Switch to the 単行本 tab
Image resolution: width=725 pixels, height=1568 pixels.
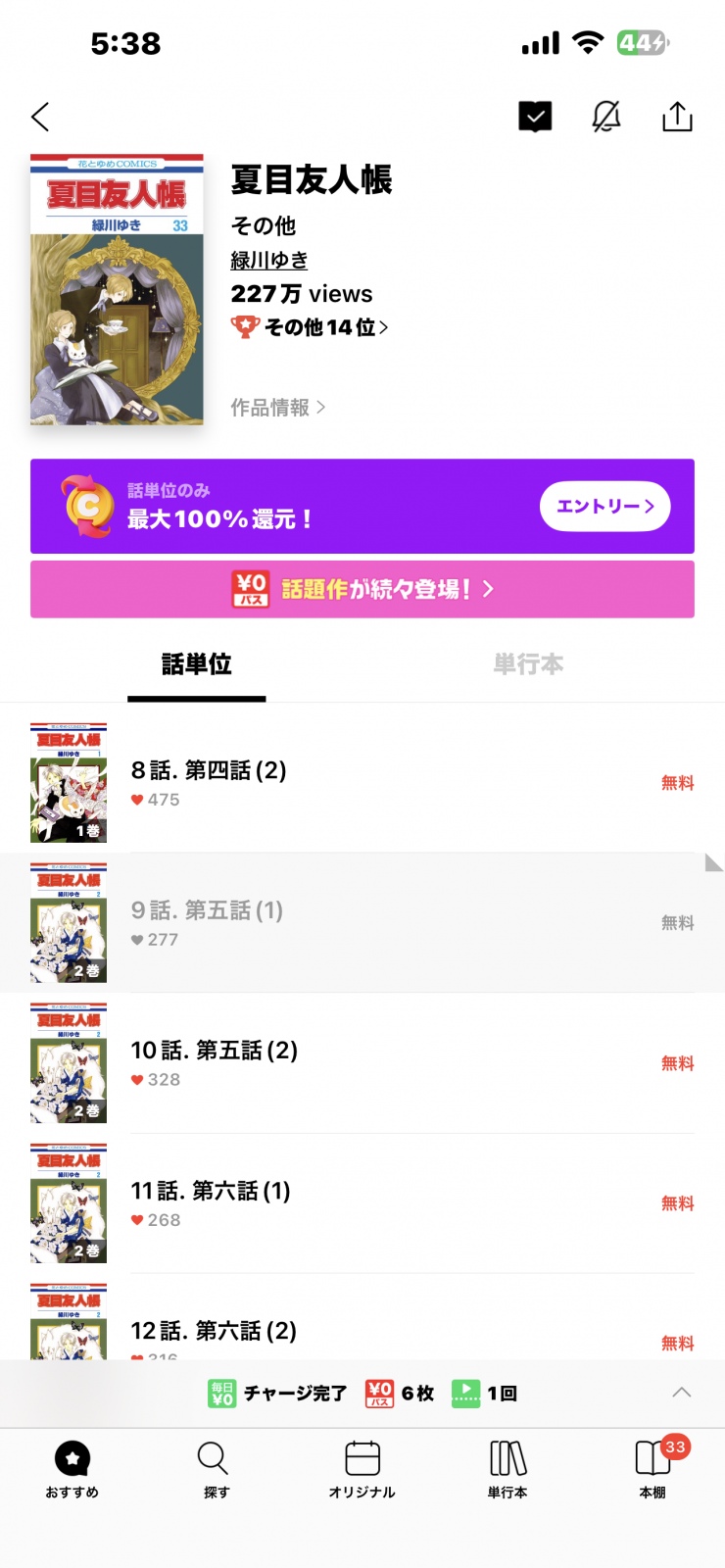[528, 665]
